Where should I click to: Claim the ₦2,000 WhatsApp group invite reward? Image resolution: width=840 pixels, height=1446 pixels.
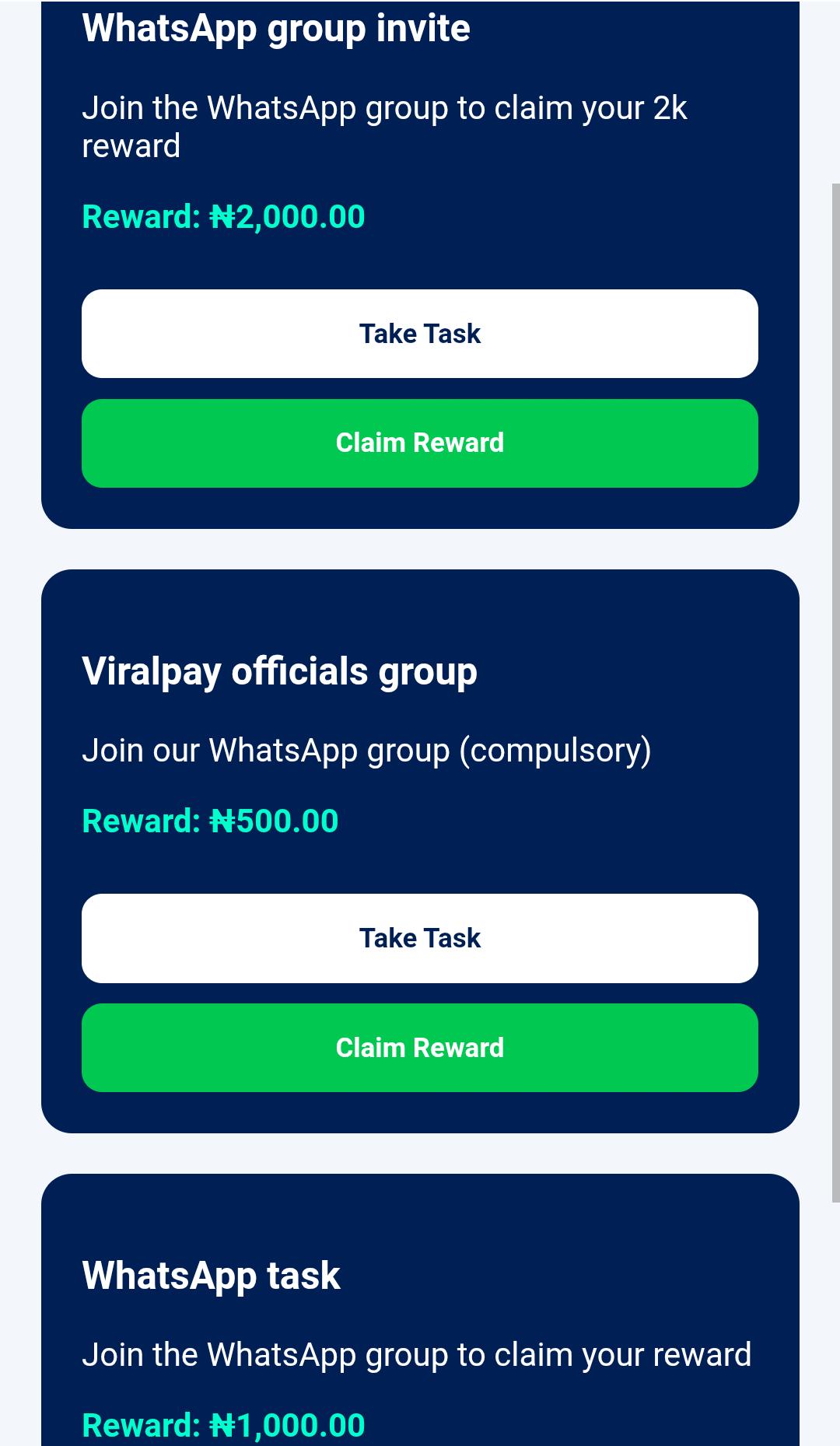click(420, 443)
